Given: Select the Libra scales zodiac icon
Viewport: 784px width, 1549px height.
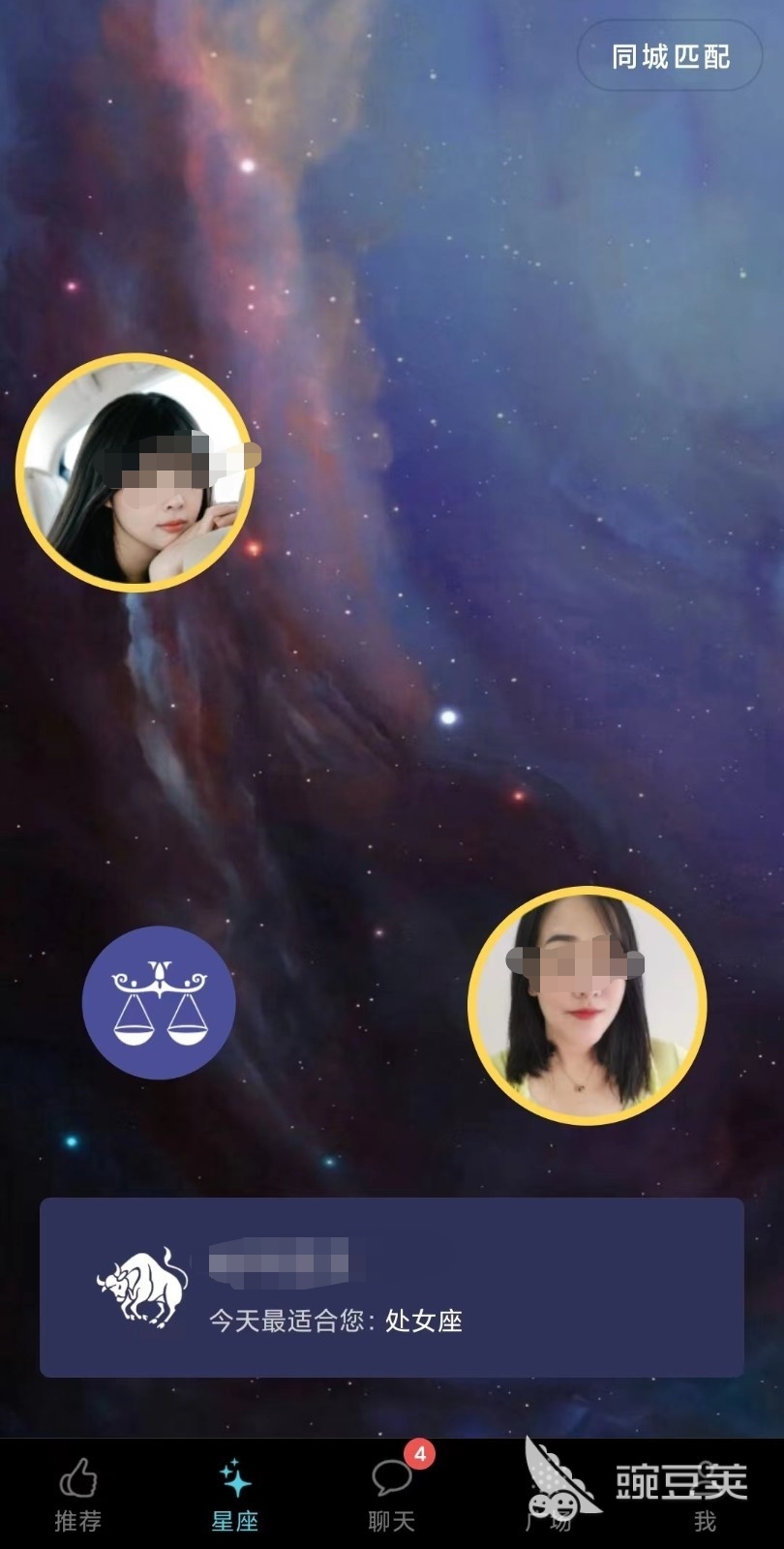Looking at the screenshot, I should pos(159,1002).
